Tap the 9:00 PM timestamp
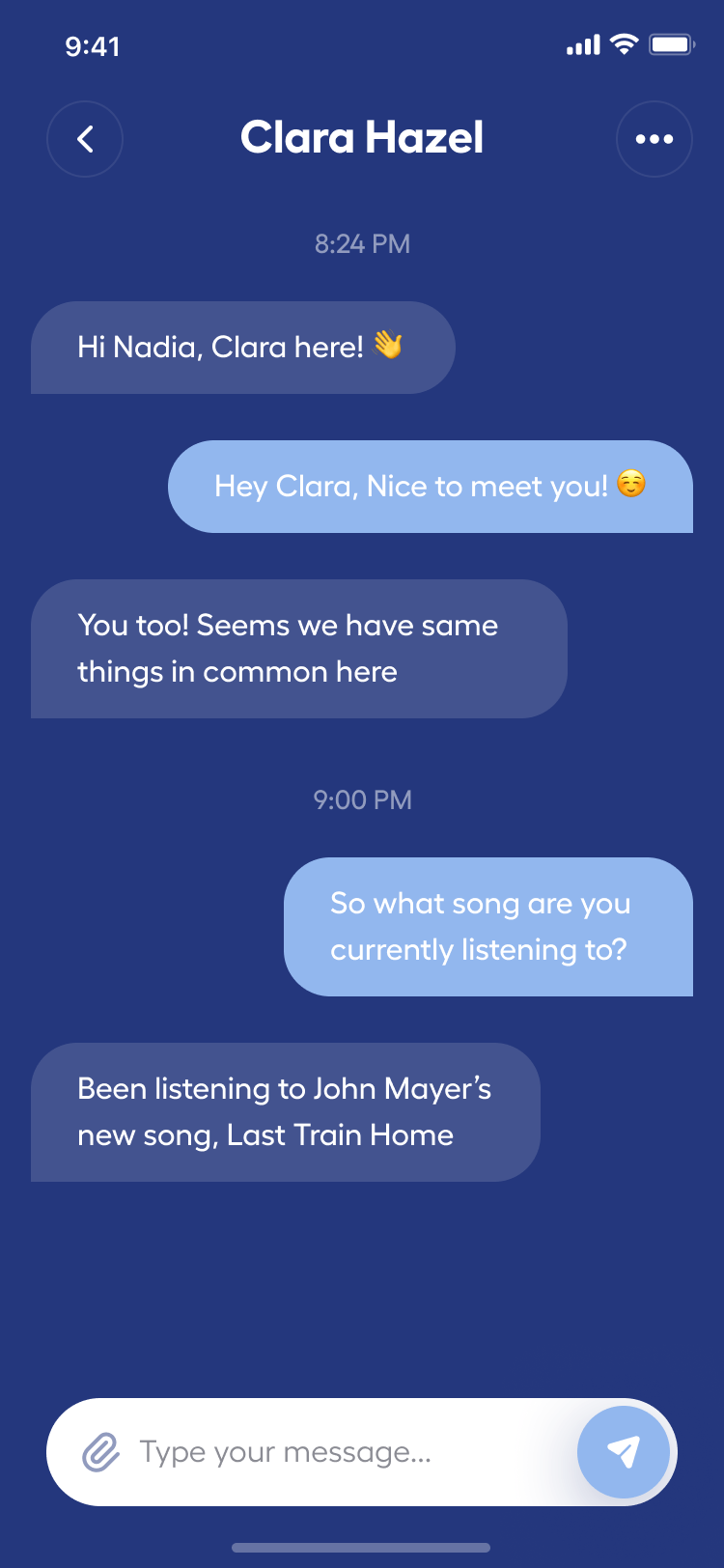 coord(362,799)
